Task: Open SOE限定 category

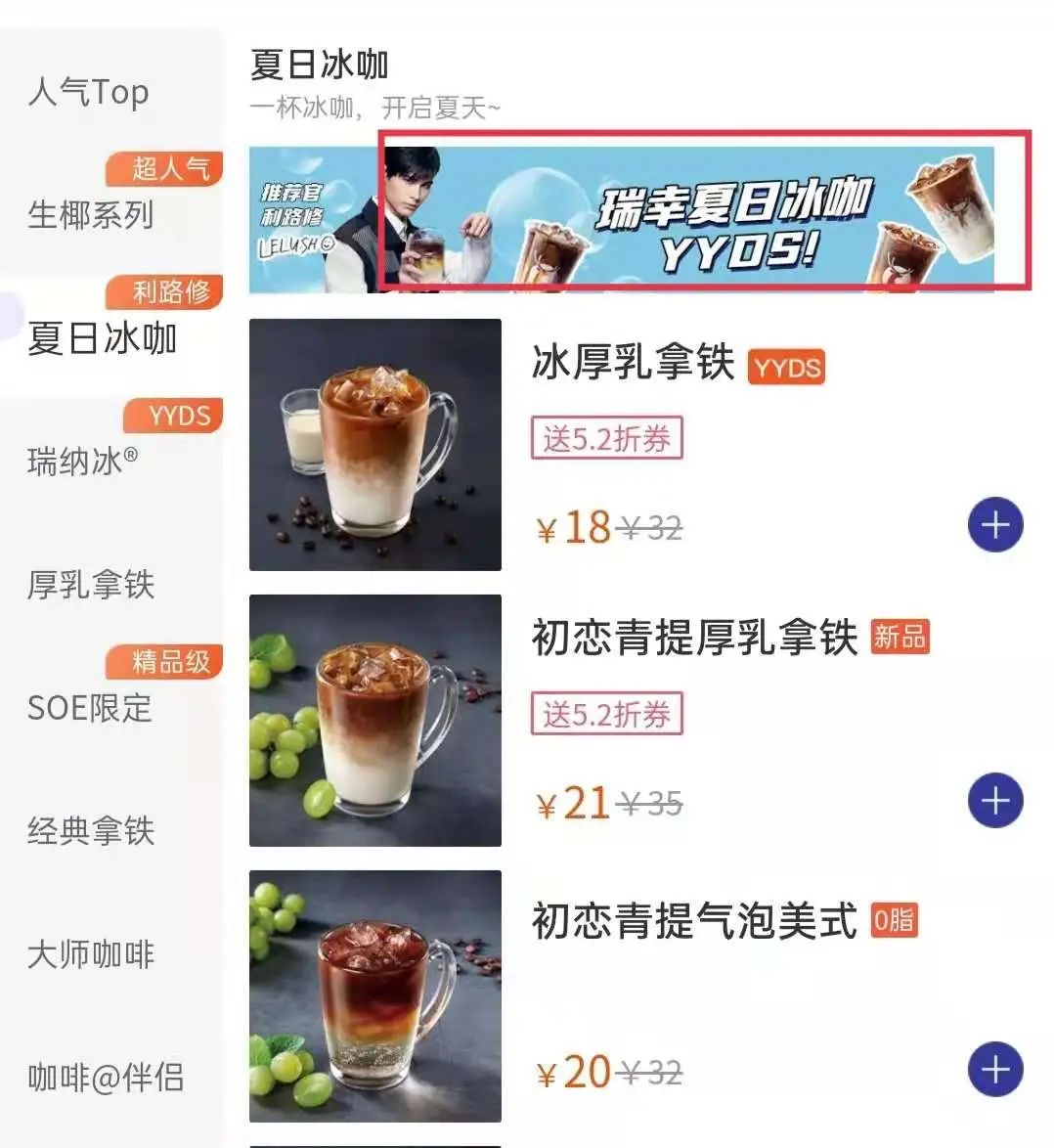Action: [x=90, y=707]
